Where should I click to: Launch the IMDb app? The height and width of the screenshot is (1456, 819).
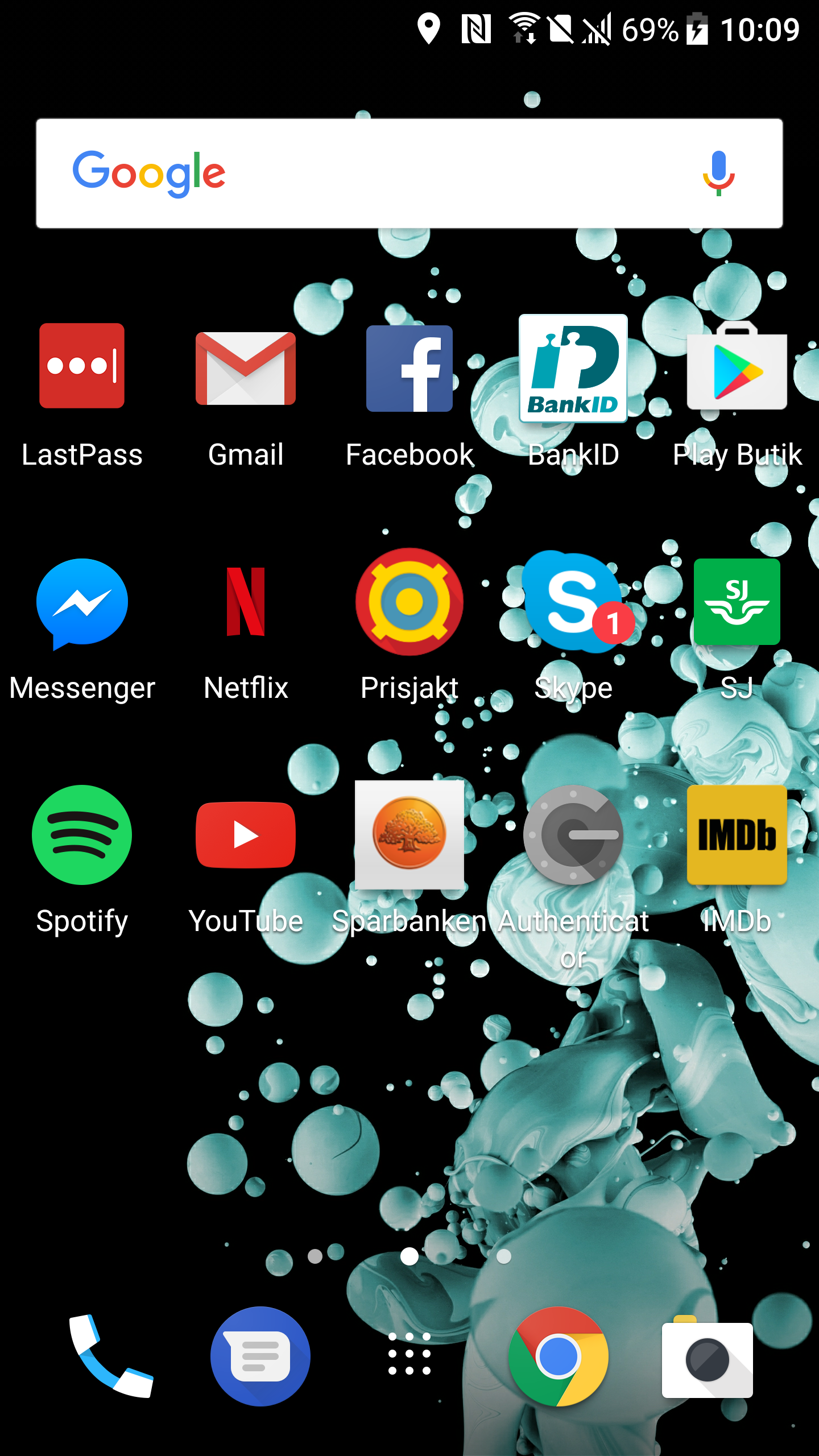tap(737, 835)
